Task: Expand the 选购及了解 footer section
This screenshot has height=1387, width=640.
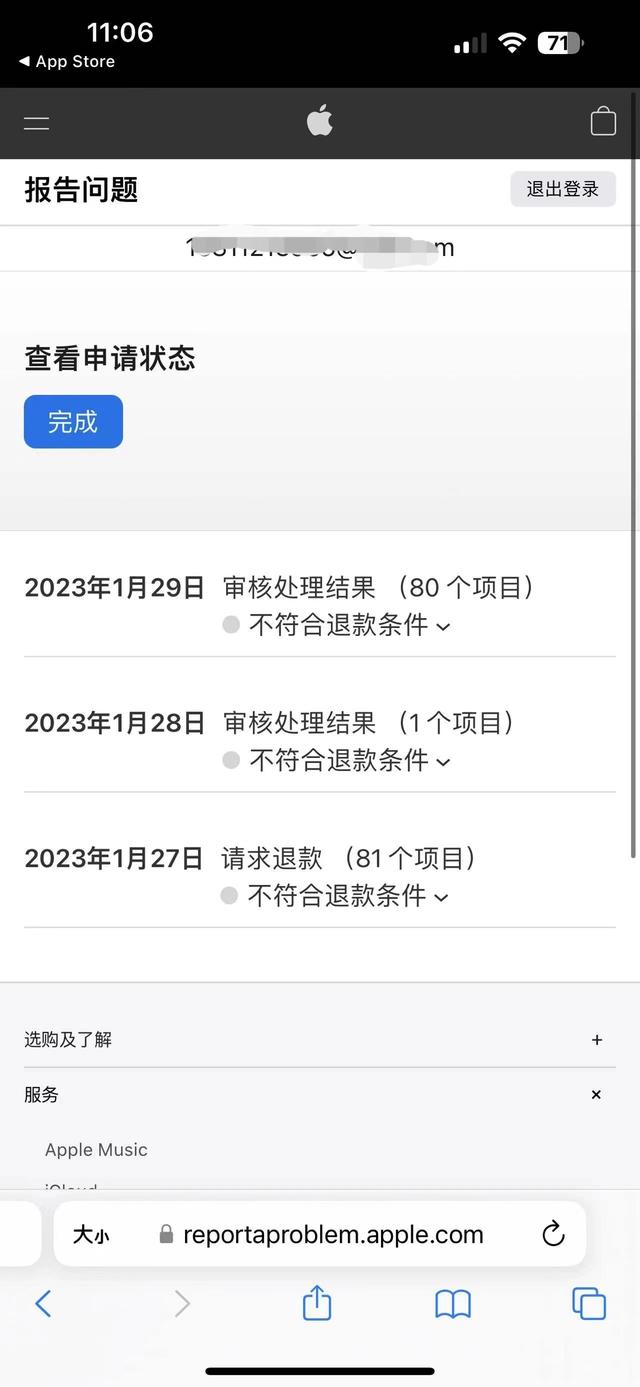Action: (x=596, y=1040)
